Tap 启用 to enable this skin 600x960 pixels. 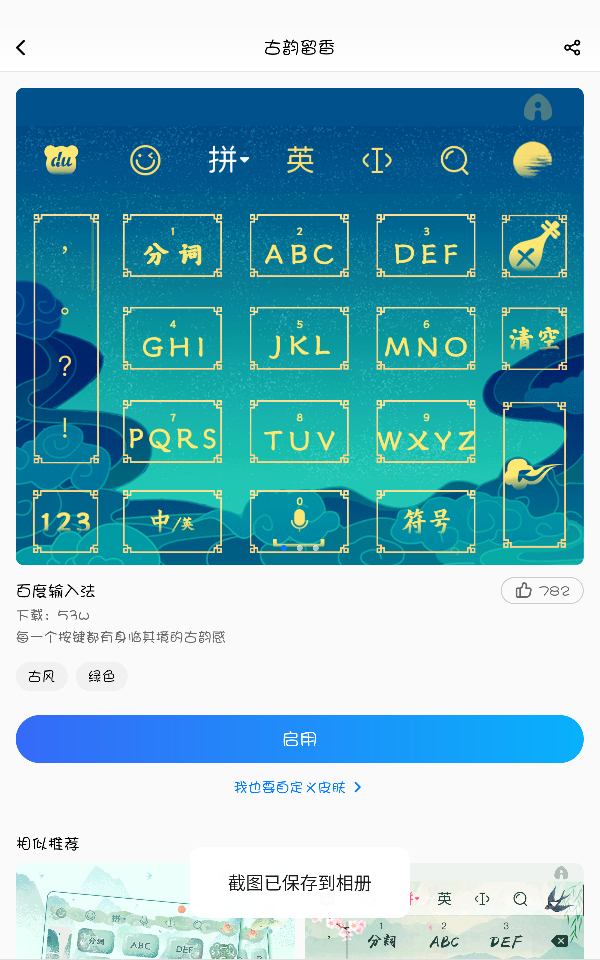pyautogui.click(x=300, y=739)
